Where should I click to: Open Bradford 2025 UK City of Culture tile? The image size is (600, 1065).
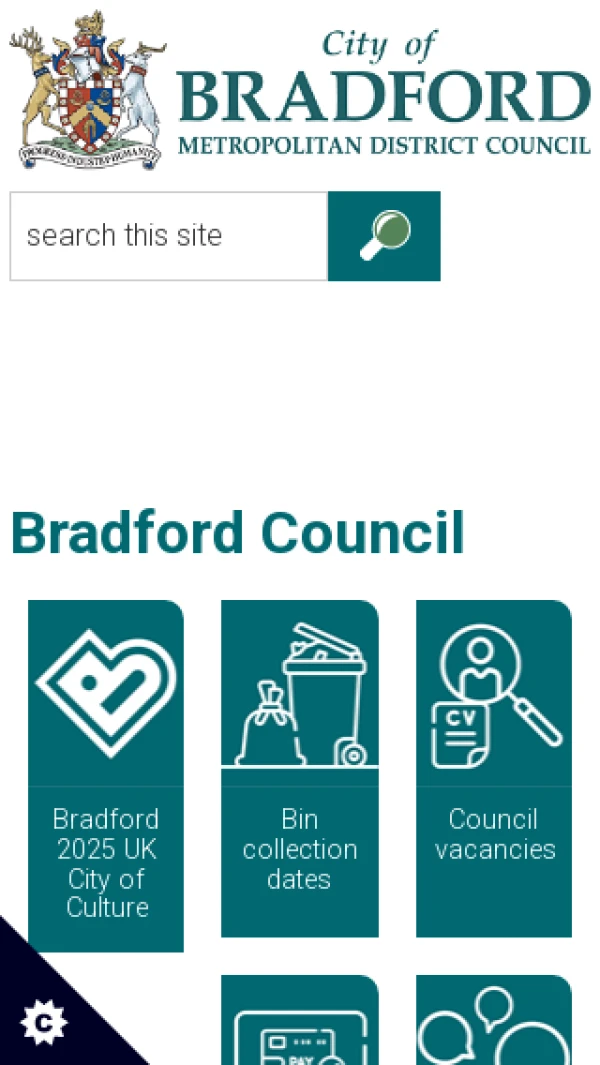click(106, 775)
